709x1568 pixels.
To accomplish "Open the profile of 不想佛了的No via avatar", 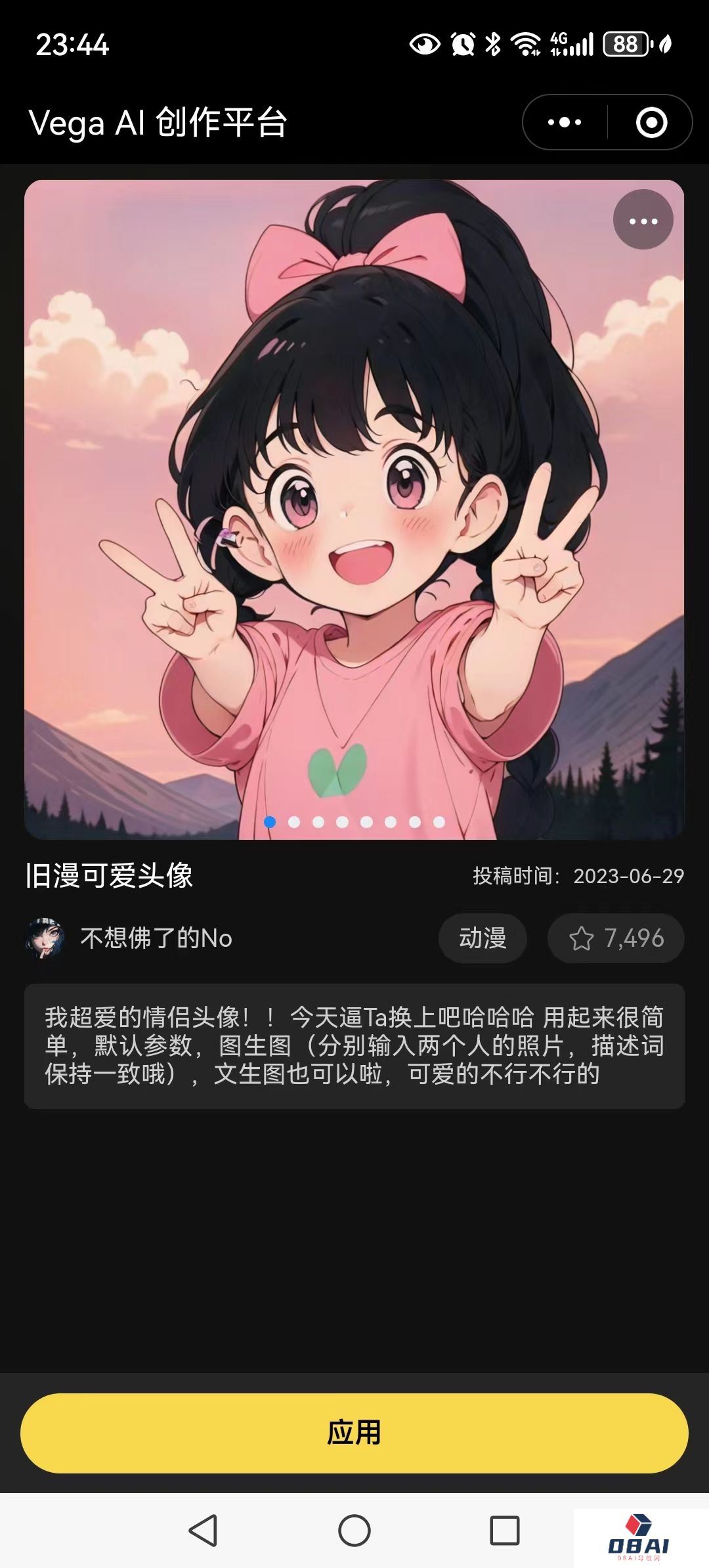I will coord(47,939).
